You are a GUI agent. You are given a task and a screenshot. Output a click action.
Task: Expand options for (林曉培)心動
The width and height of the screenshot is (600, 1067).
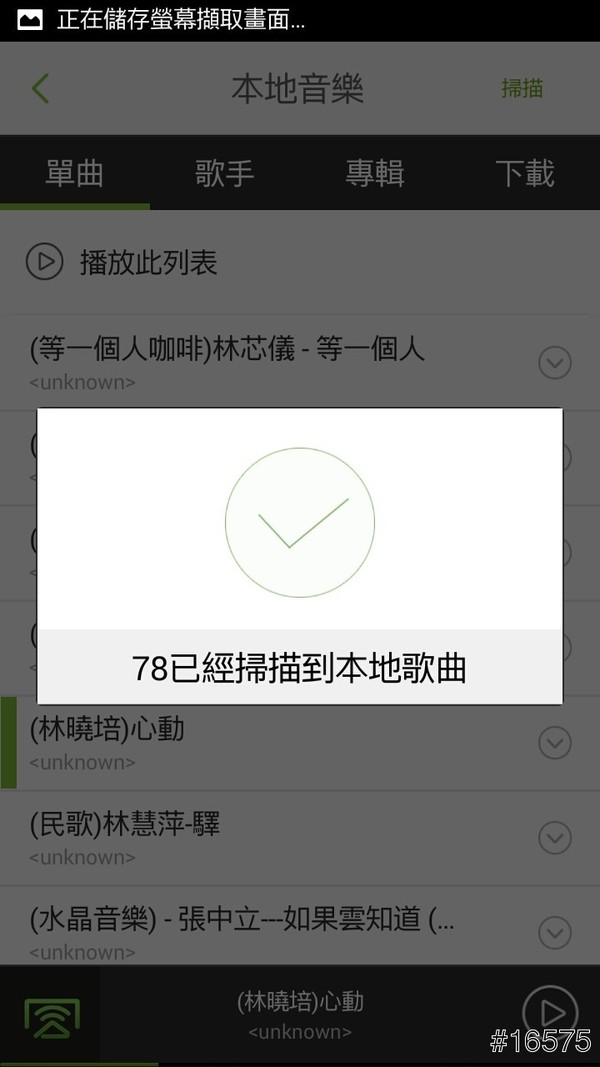point(555,742)
